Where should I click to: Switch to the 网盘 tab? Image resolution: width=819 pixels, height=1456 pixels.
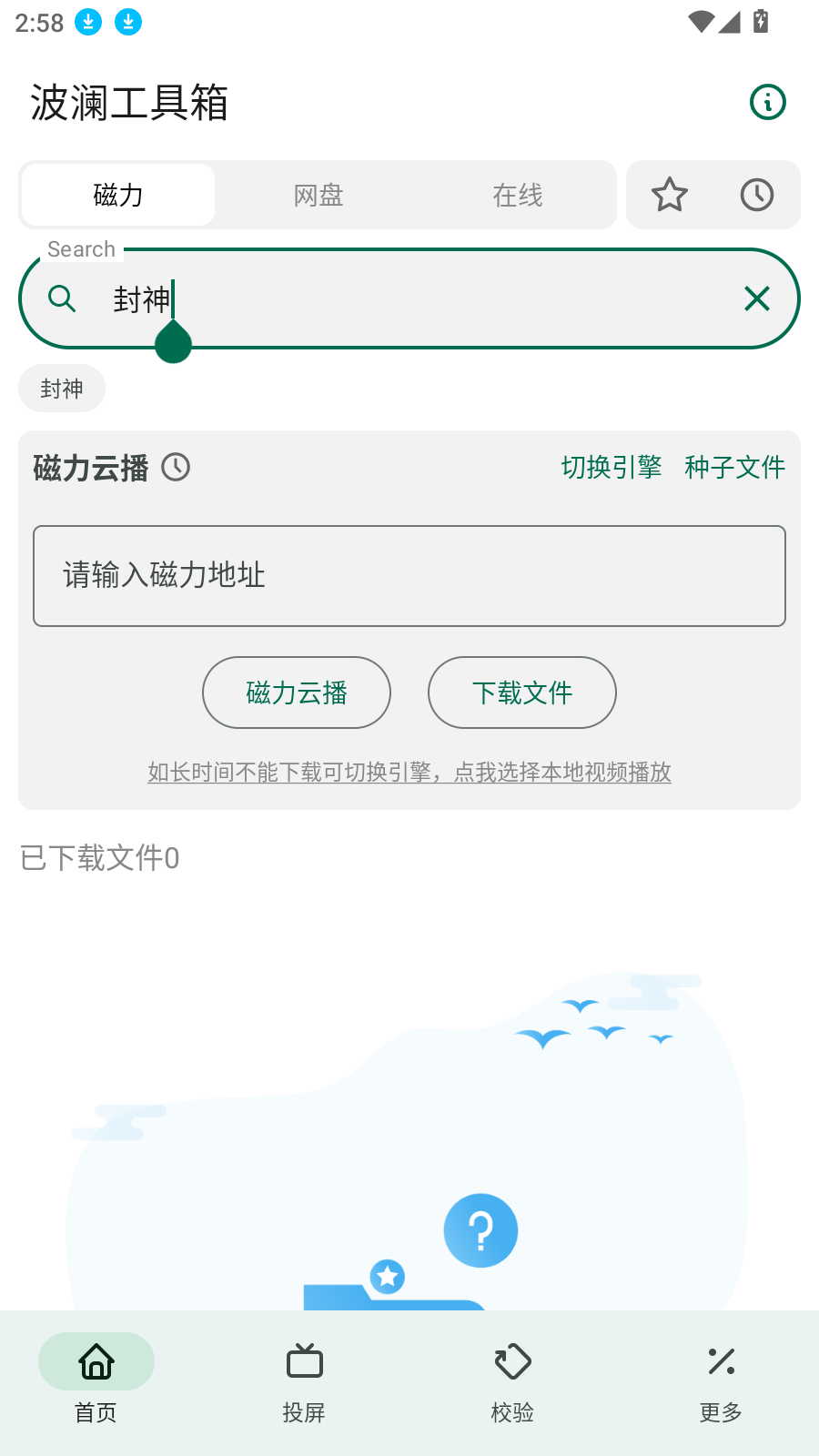tap(318, 194)
